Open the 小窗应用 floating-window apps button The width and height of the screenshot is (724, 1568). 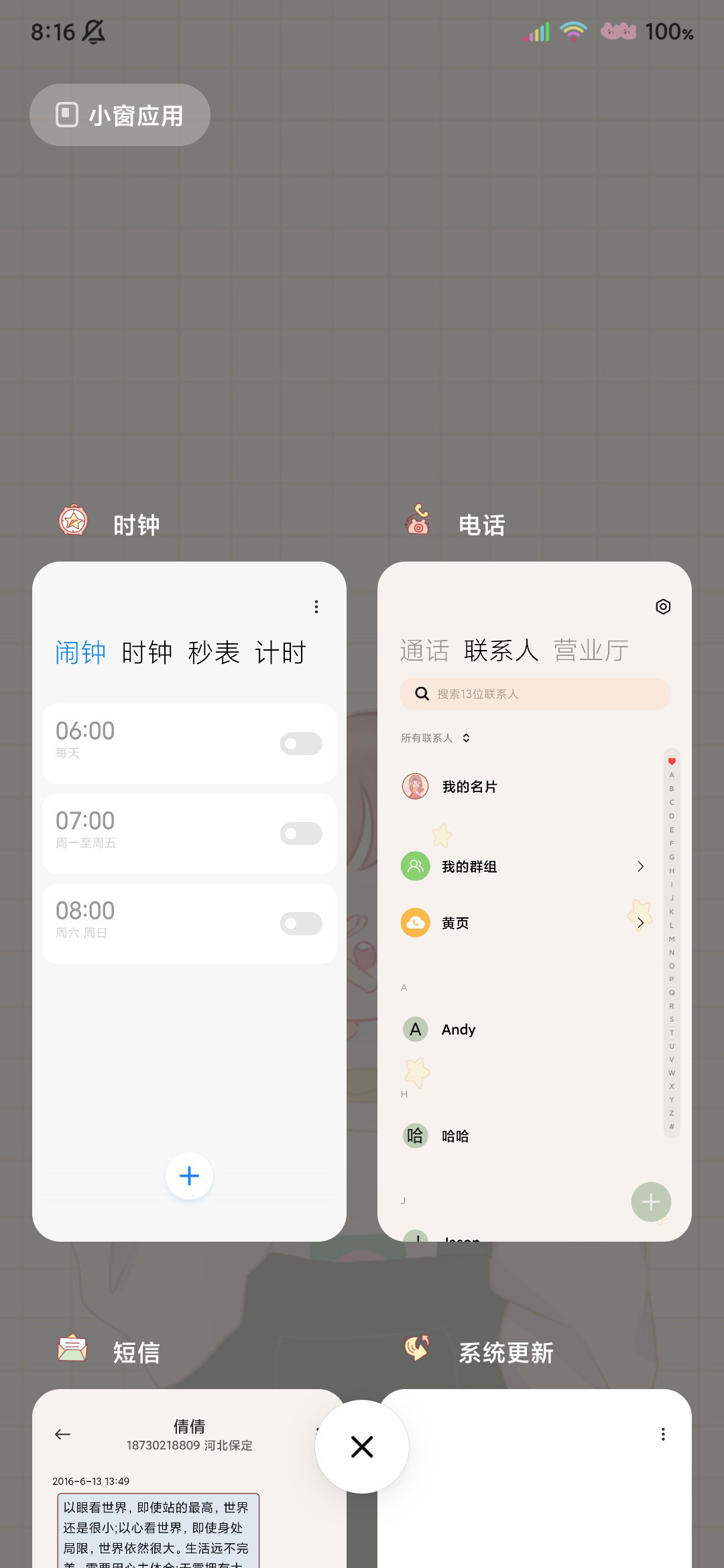(x=120, y=115)
